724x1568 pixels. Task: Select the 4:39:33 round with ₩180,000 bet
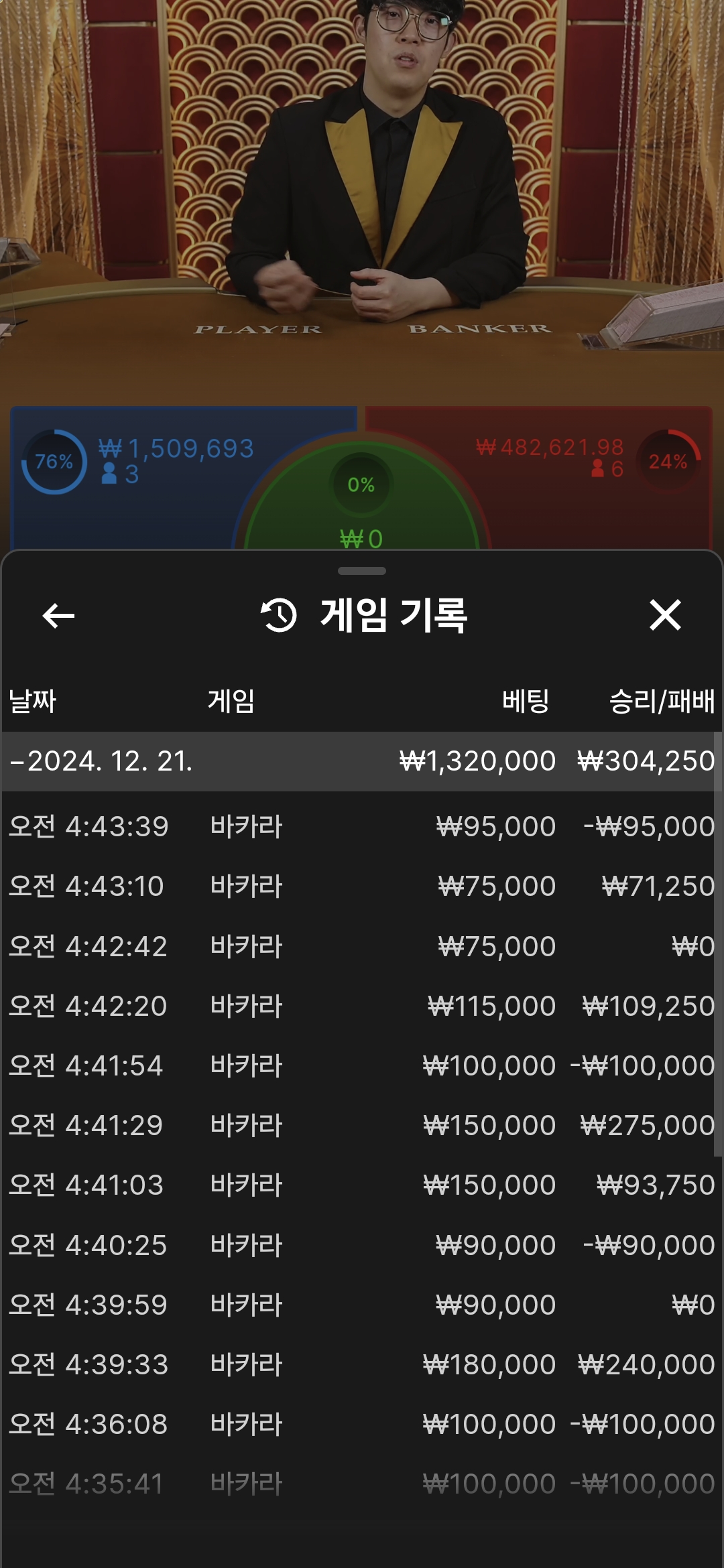coord(362,1364)
